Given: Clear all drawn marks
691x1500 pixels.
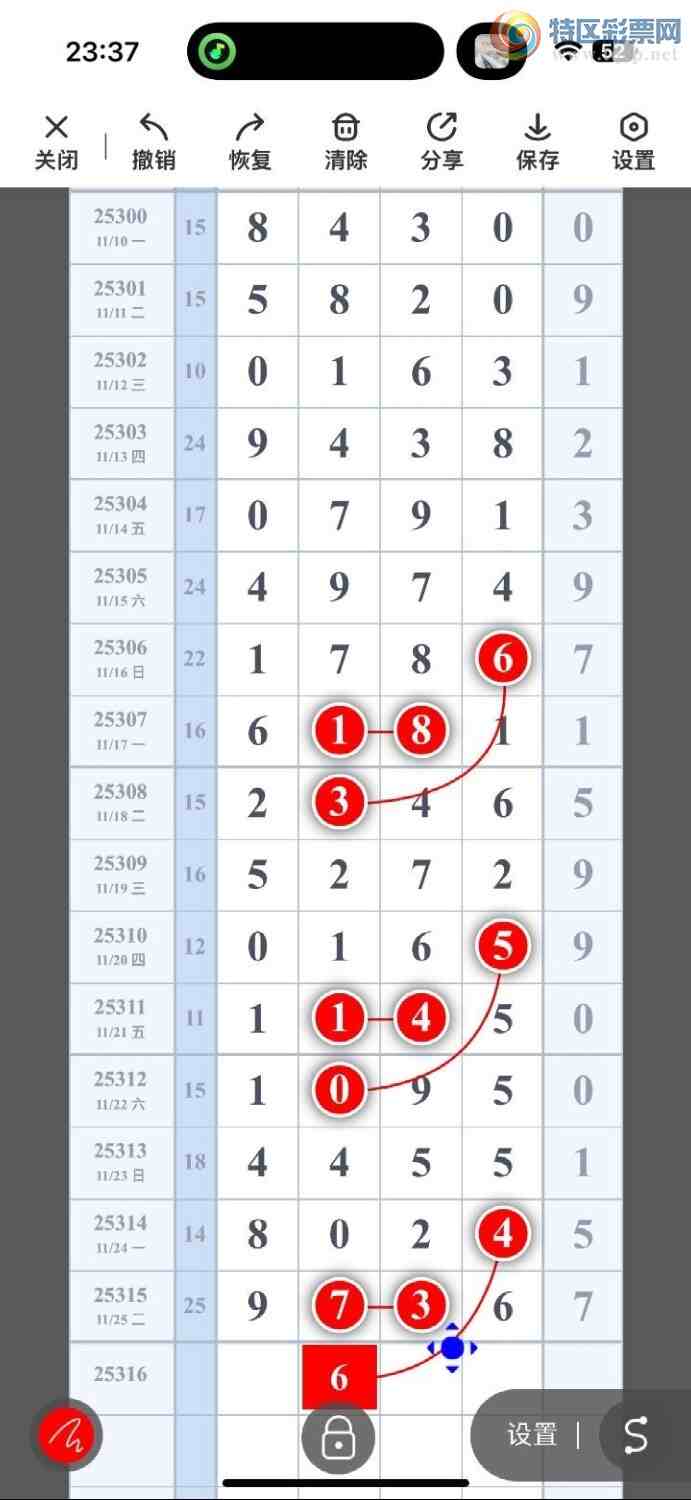Looking at the screenshot, I should [x=345, y=142].
